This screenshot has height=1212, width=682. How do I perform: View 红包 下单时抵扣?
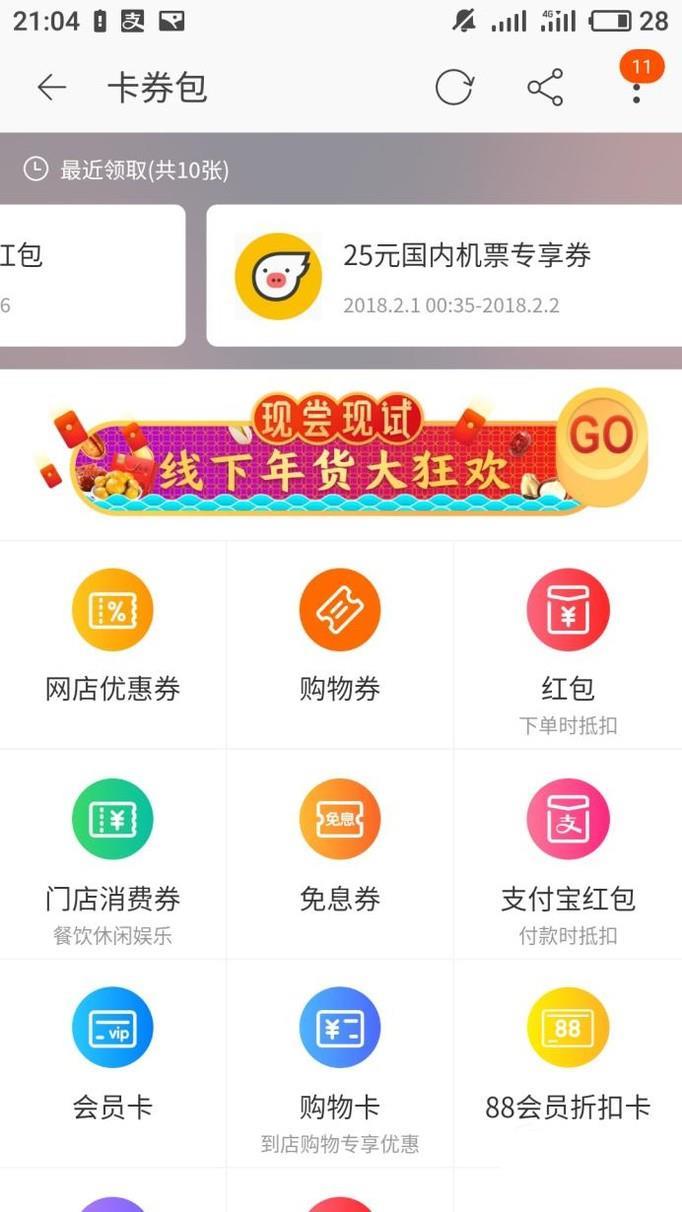tap(567, 648)
